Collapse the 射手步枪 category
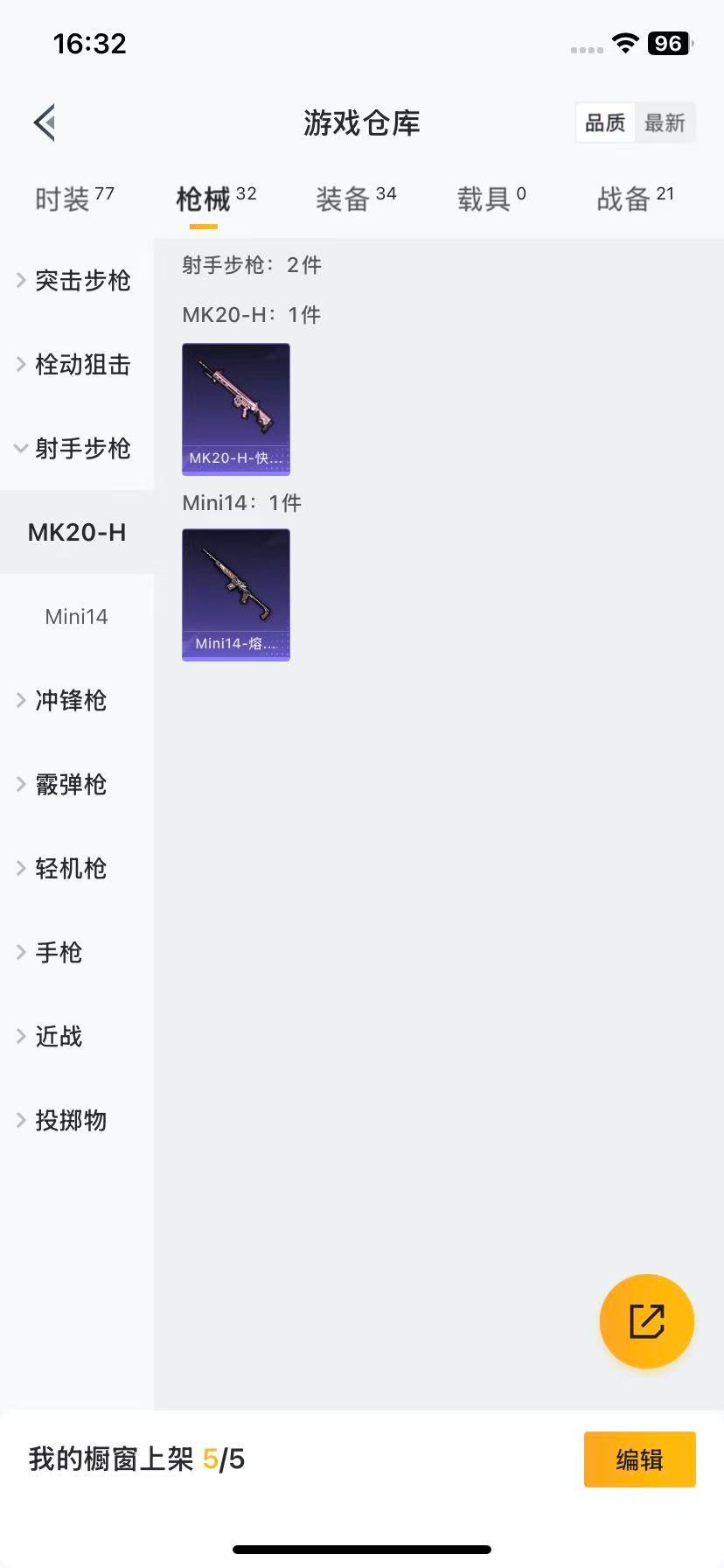This screenshot has height=1568, width=724. [80, 449]
